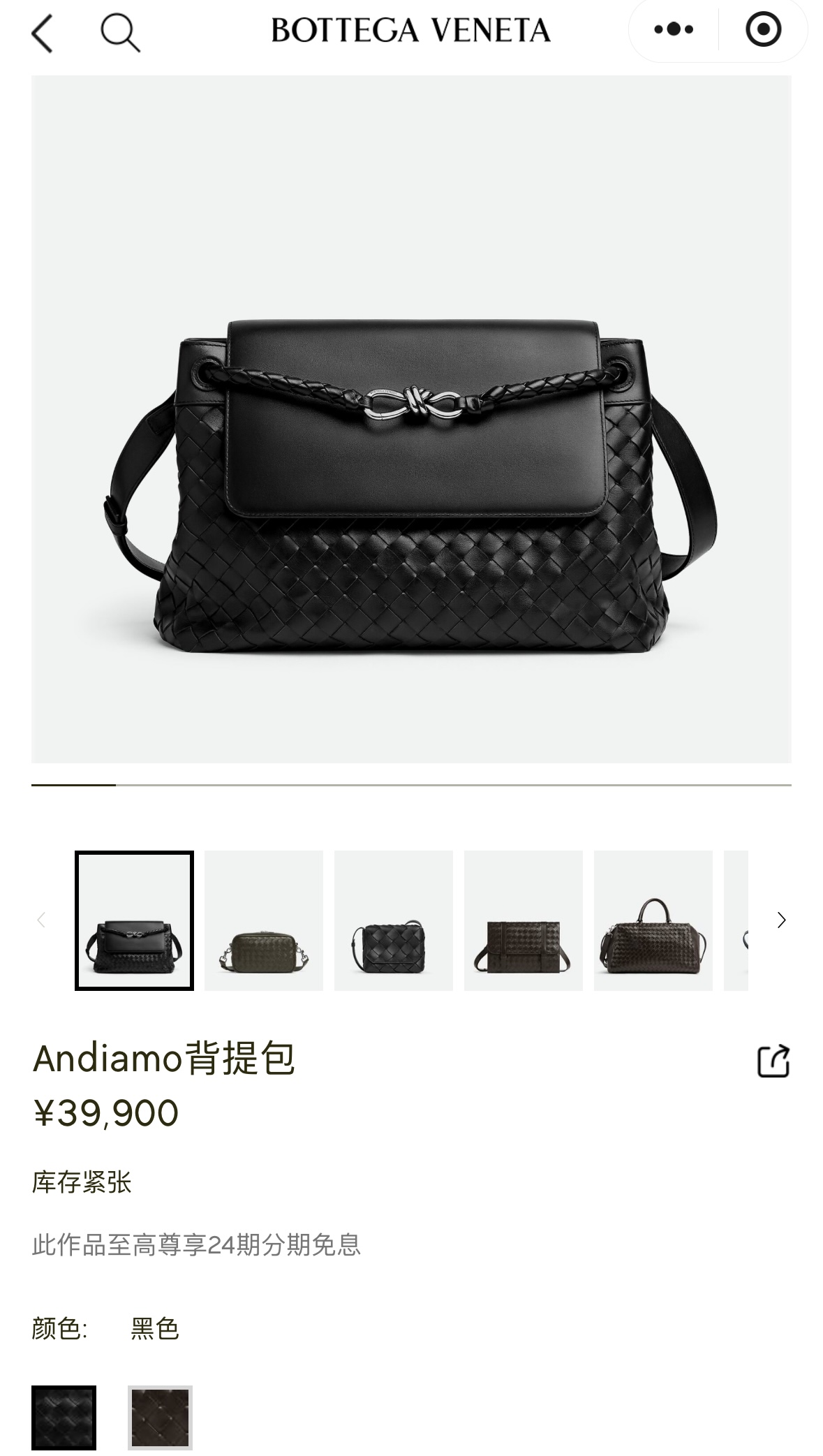
Task: View the main Andiamo bag product image
Action: (411, 419)
